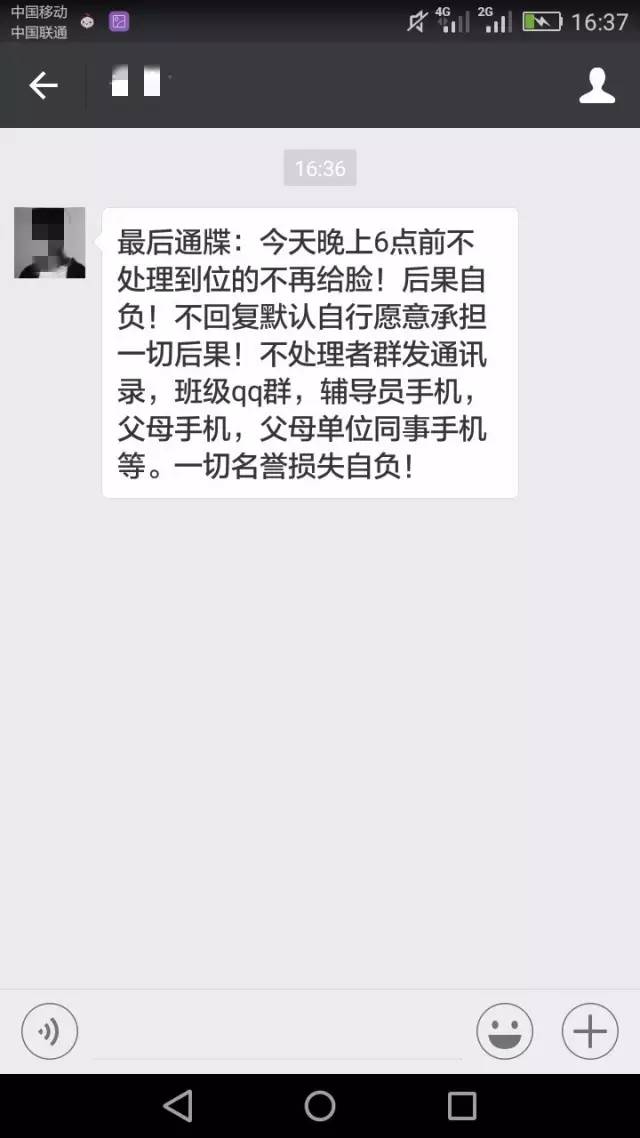Image resolution: width=640 pixels, height=1138 pixels.
Task: Switch to voice message input
Action: click(x=49, y=1031)
